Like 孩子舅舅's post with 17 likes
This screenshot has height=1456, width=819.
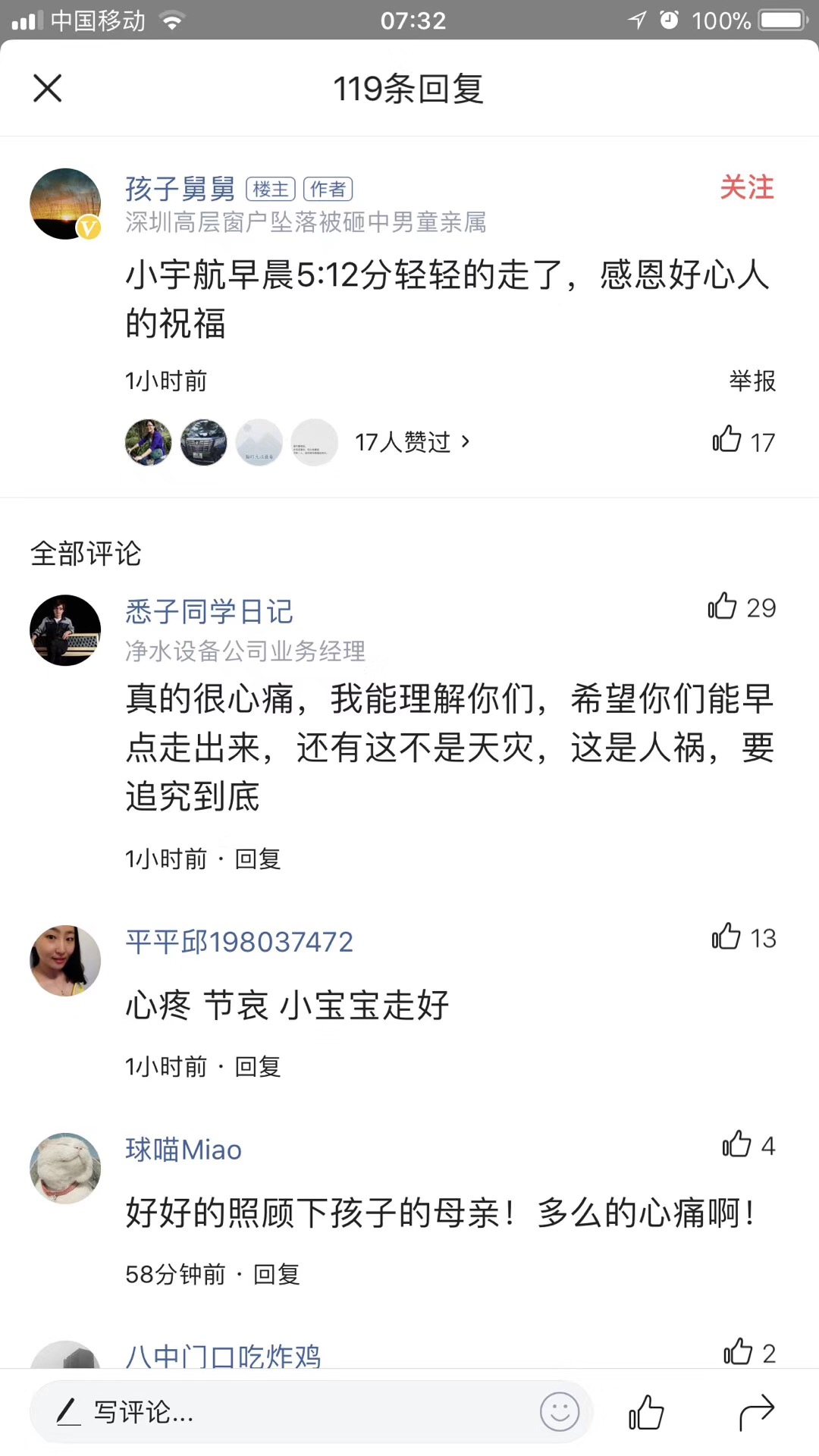(x=728, y=440)
